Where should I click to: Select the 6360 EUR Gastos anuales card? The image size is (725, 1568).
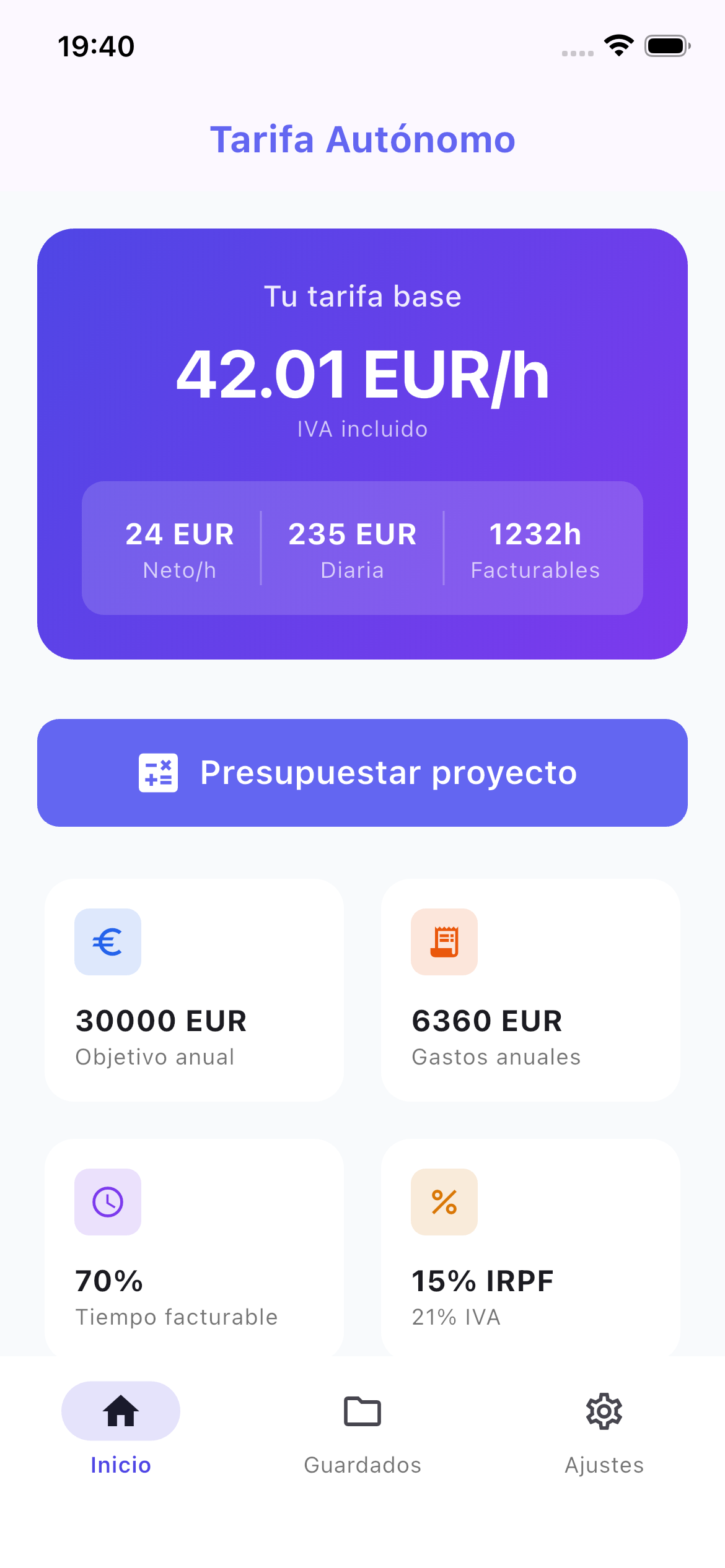pos(531,990)
